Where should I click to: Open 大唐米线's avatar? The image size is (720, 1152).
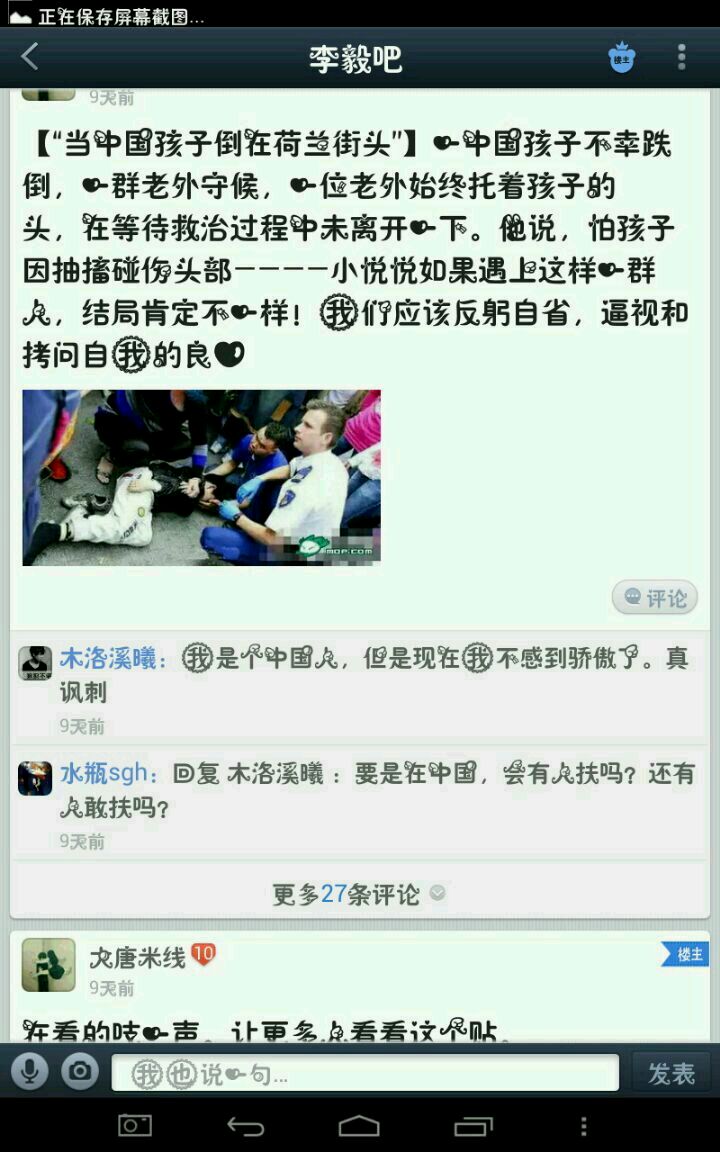tap(48, 965)
